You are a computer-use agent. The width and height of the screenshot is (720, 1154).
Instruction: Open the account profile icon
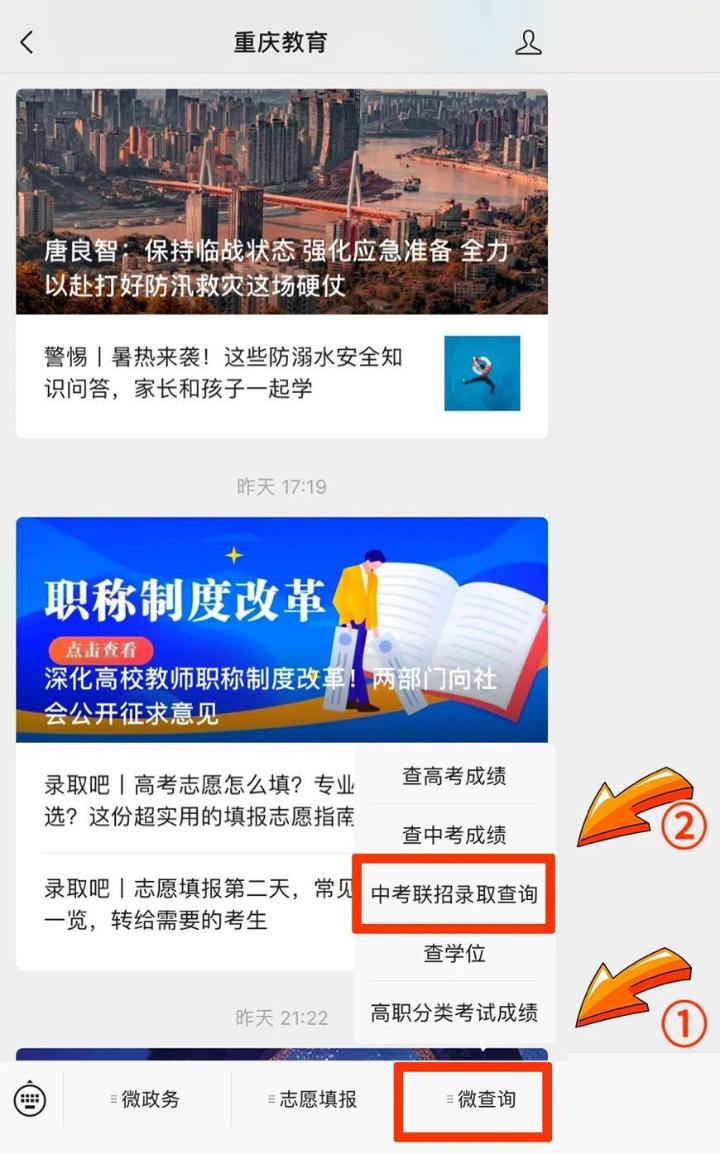tap(528, 42)
